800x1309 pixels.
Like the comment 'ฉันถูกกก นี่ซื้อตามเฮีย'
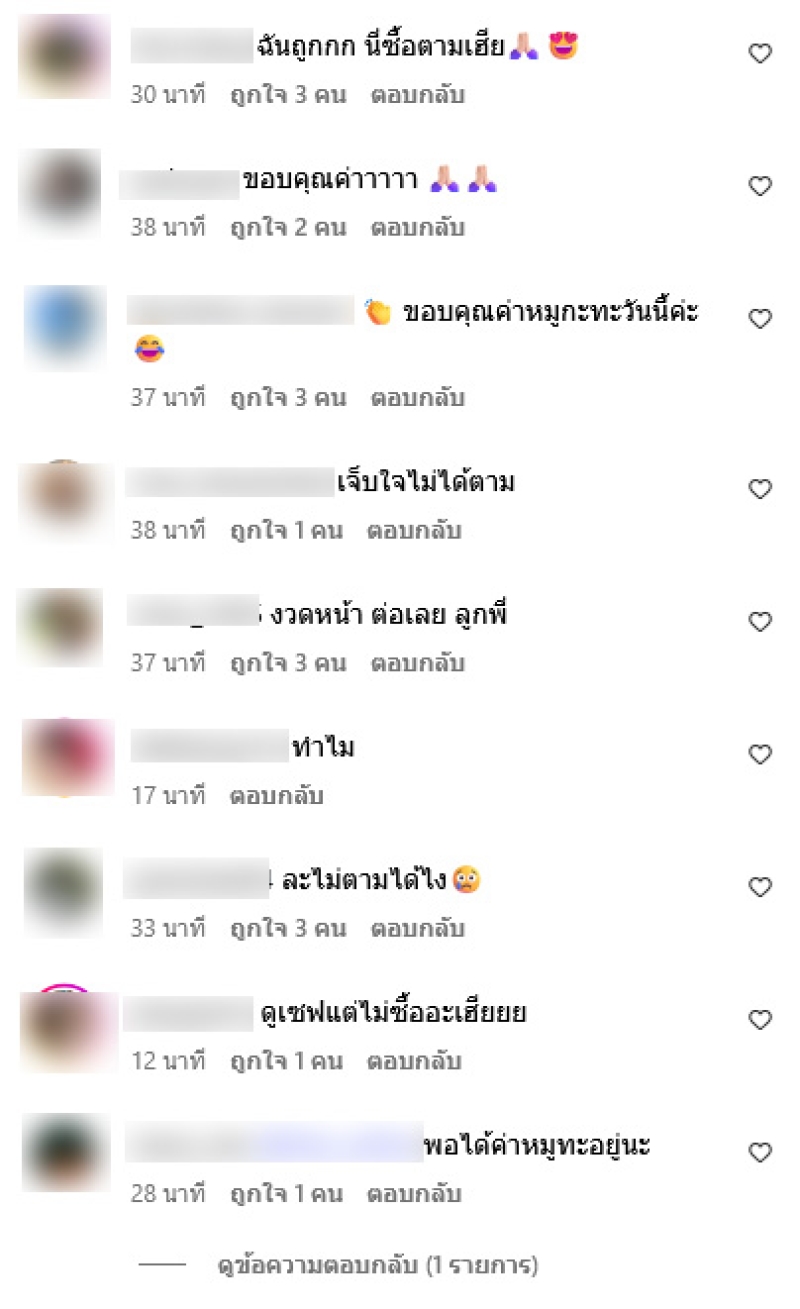pos(761,54)
